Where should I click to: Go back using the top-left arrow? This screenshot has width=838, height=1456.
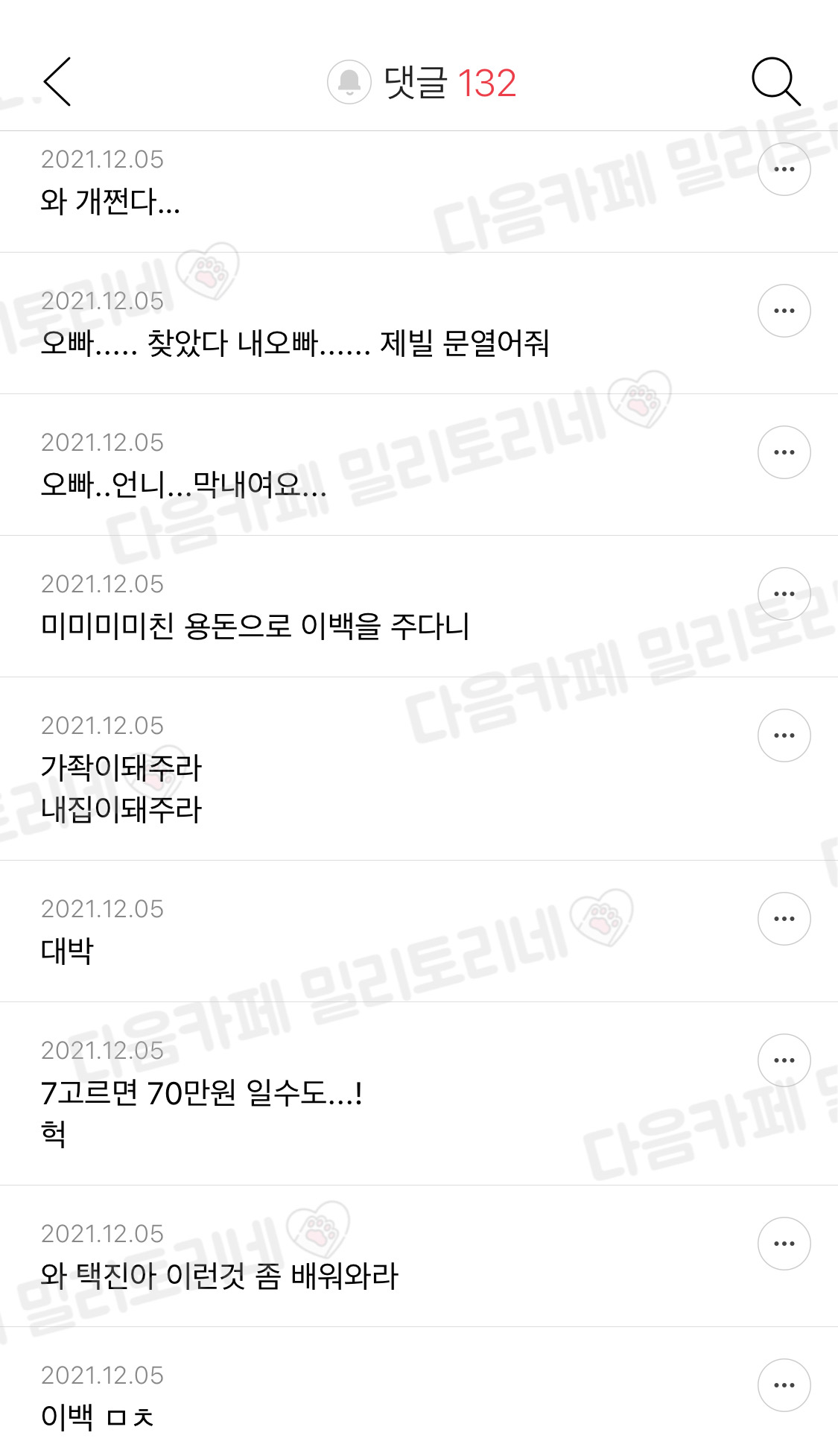(x=57, y=82)
